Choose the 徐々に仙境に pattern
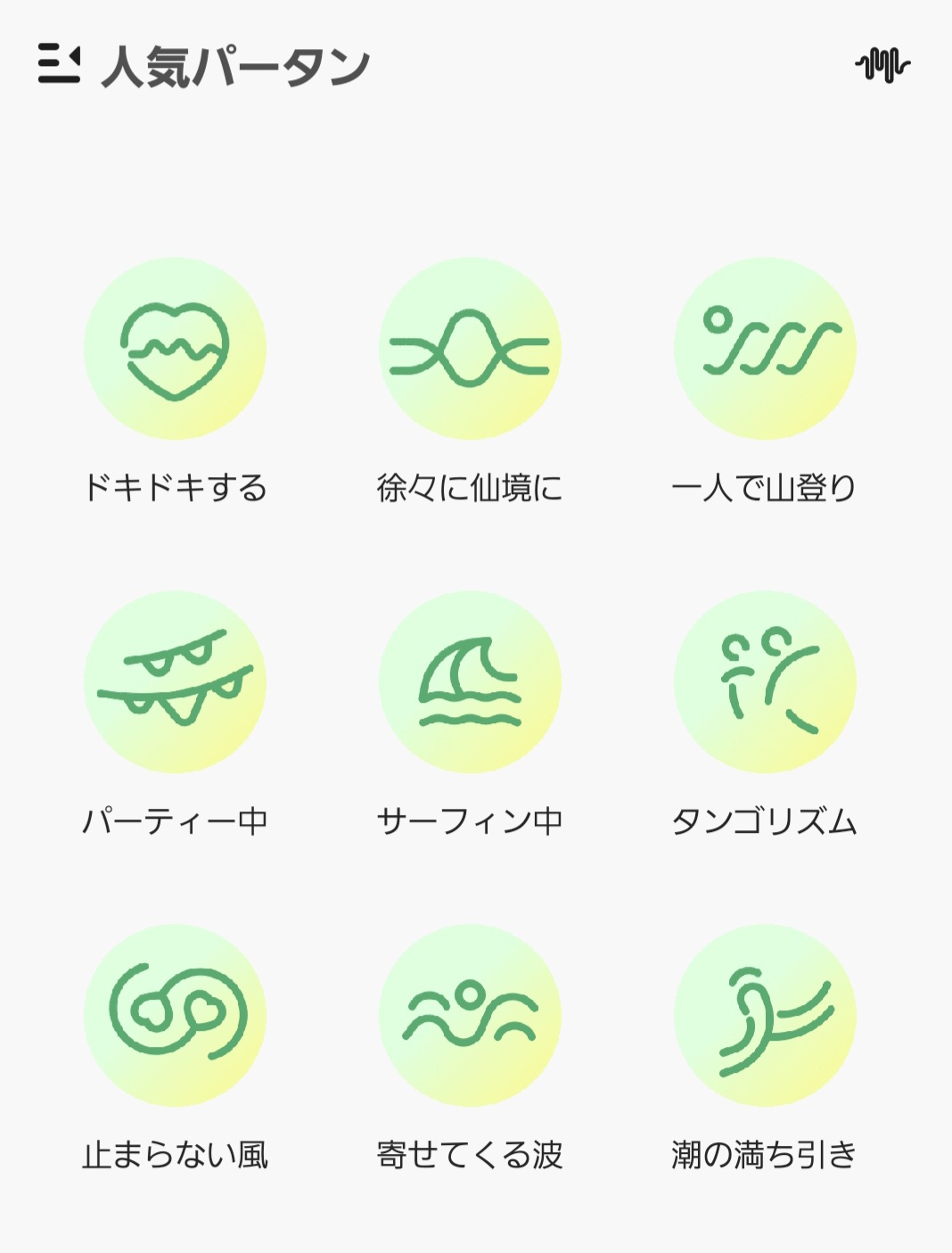 pyautogui.click(x=470, y=349)
